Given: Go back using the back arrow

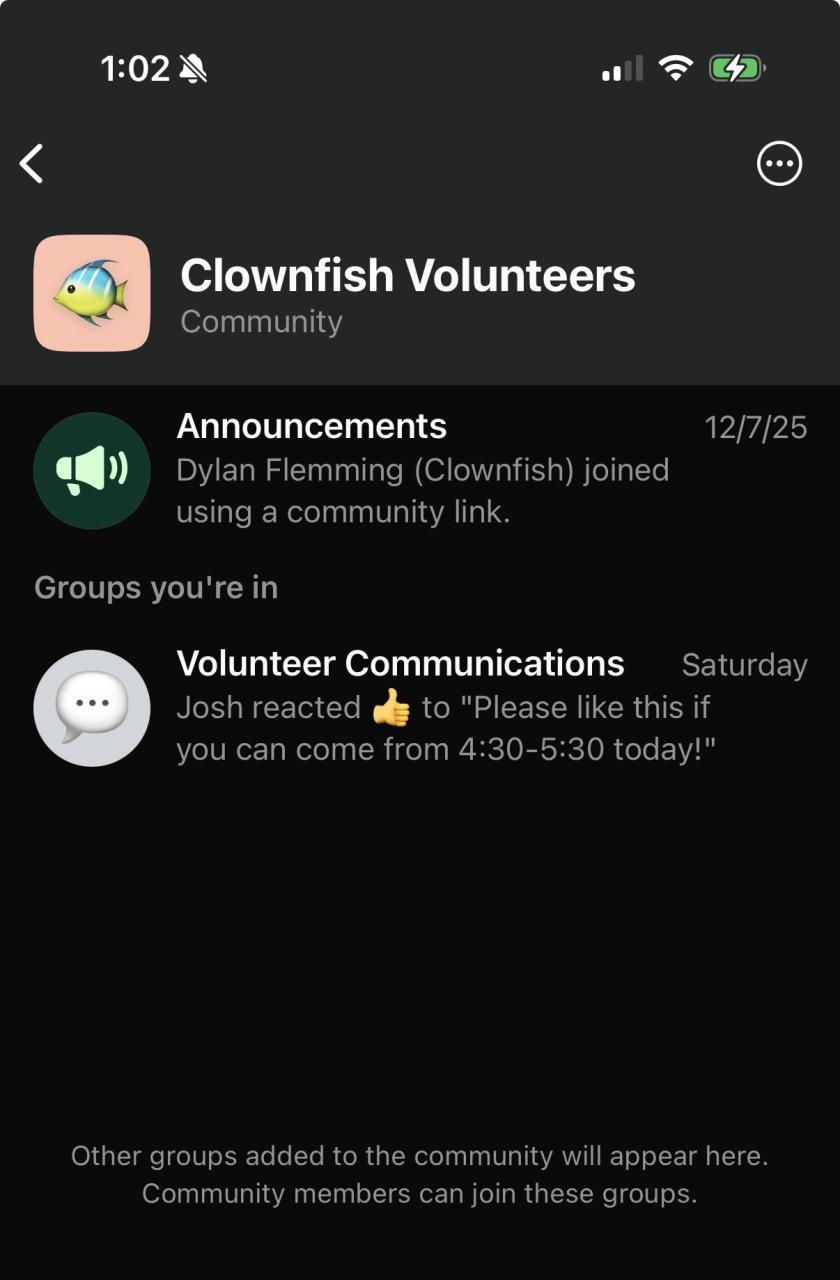Looking at the screenshot, I should coord(32,164).
